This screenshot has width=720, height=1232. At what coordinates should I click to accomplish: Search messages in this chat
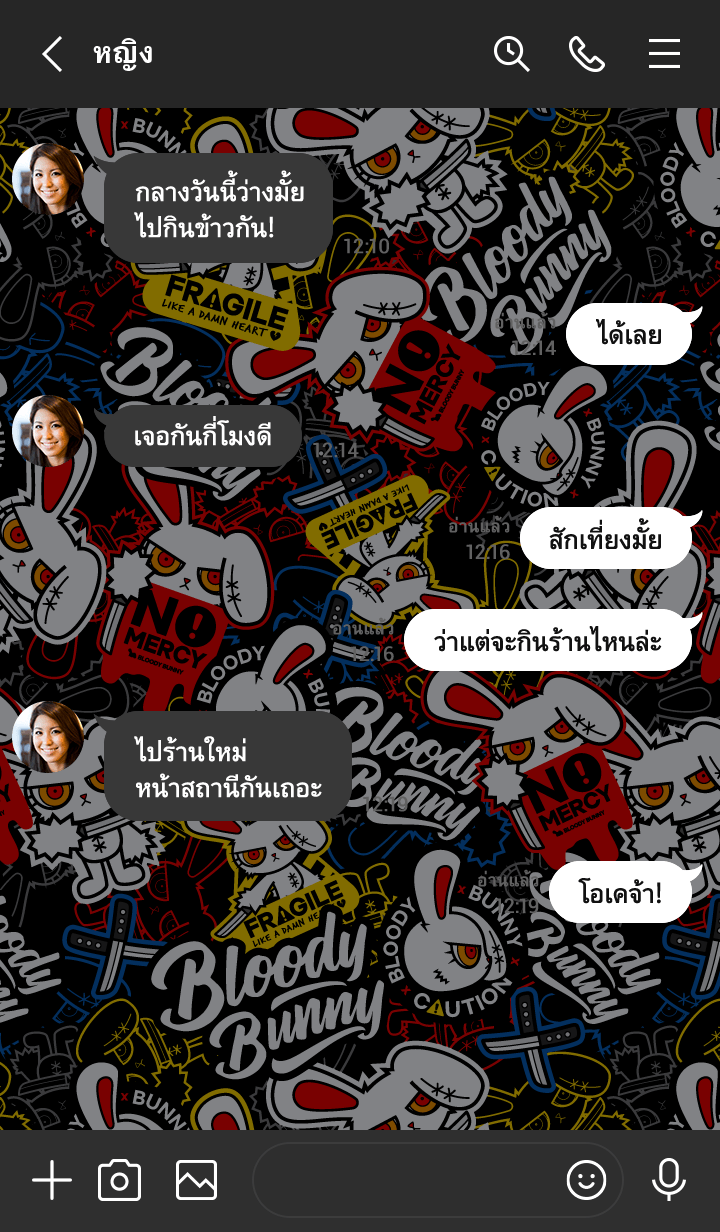point(511,54)
